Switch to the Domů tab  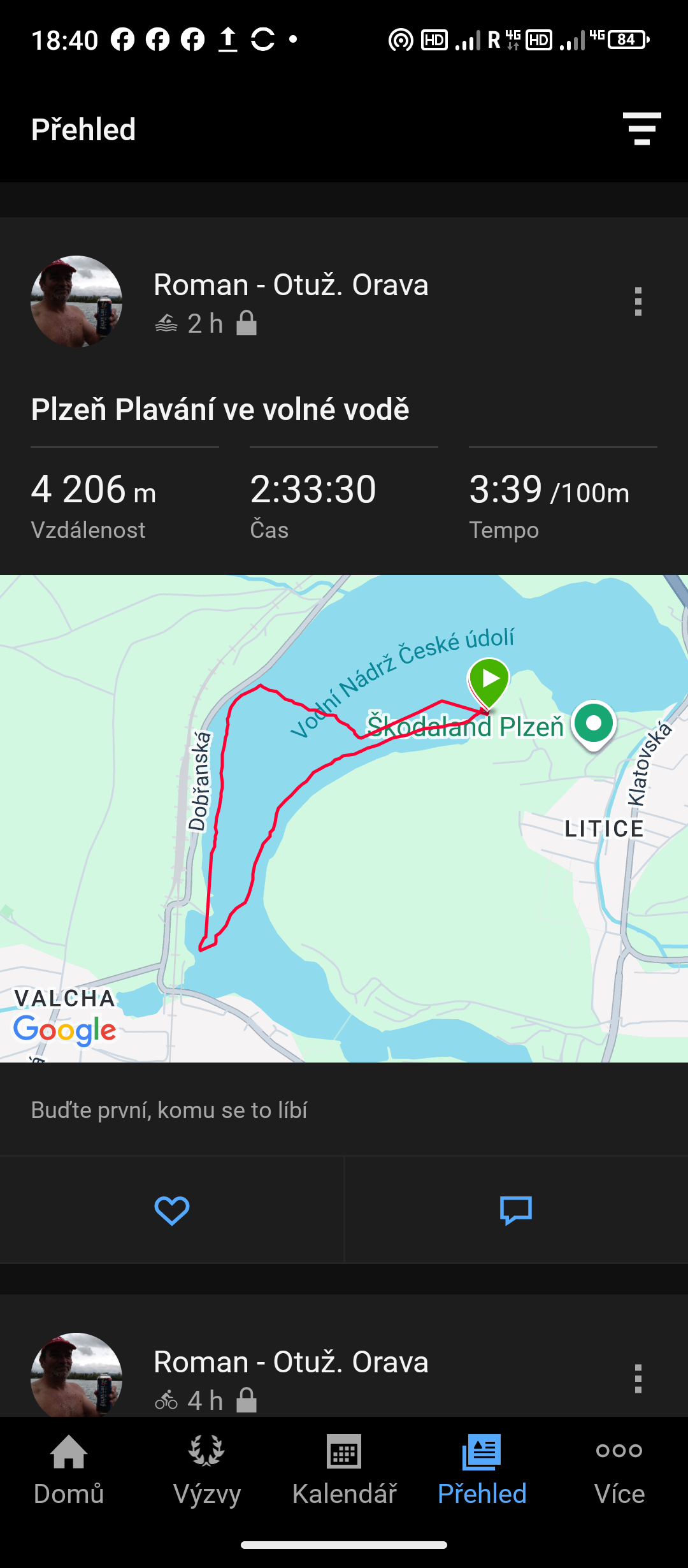tap(69, 1470)
